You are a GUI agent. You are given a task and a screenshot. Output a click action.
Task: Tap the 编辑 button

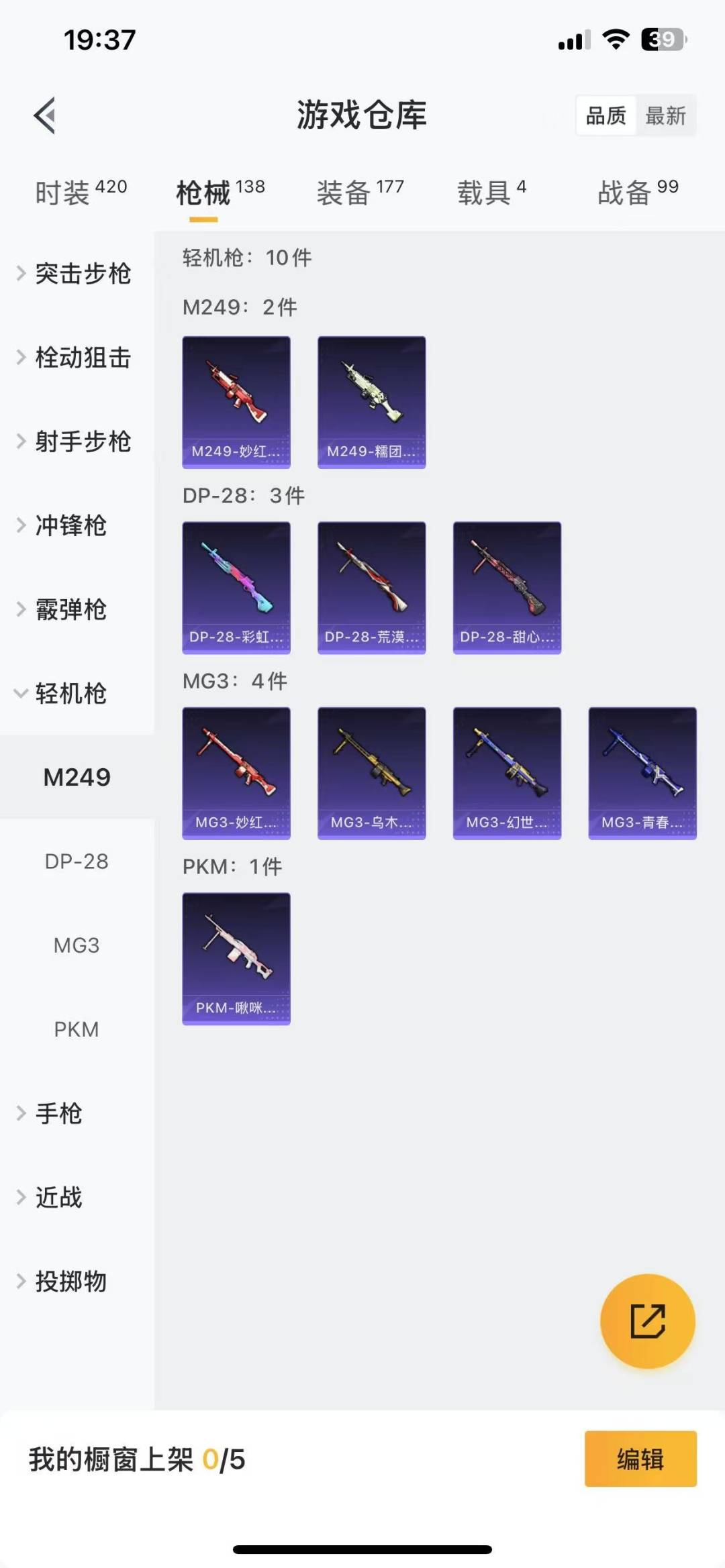click(x=640, y=1459)
